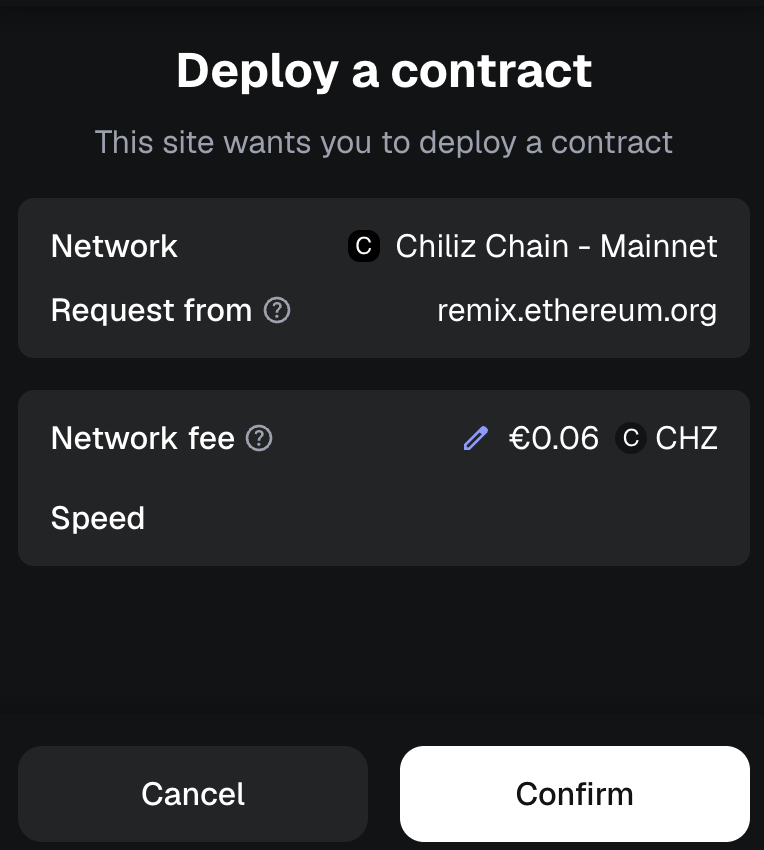This screenshot has height=850, width=764.
Task: Show info about Network fee
Action: pos(259,438)
